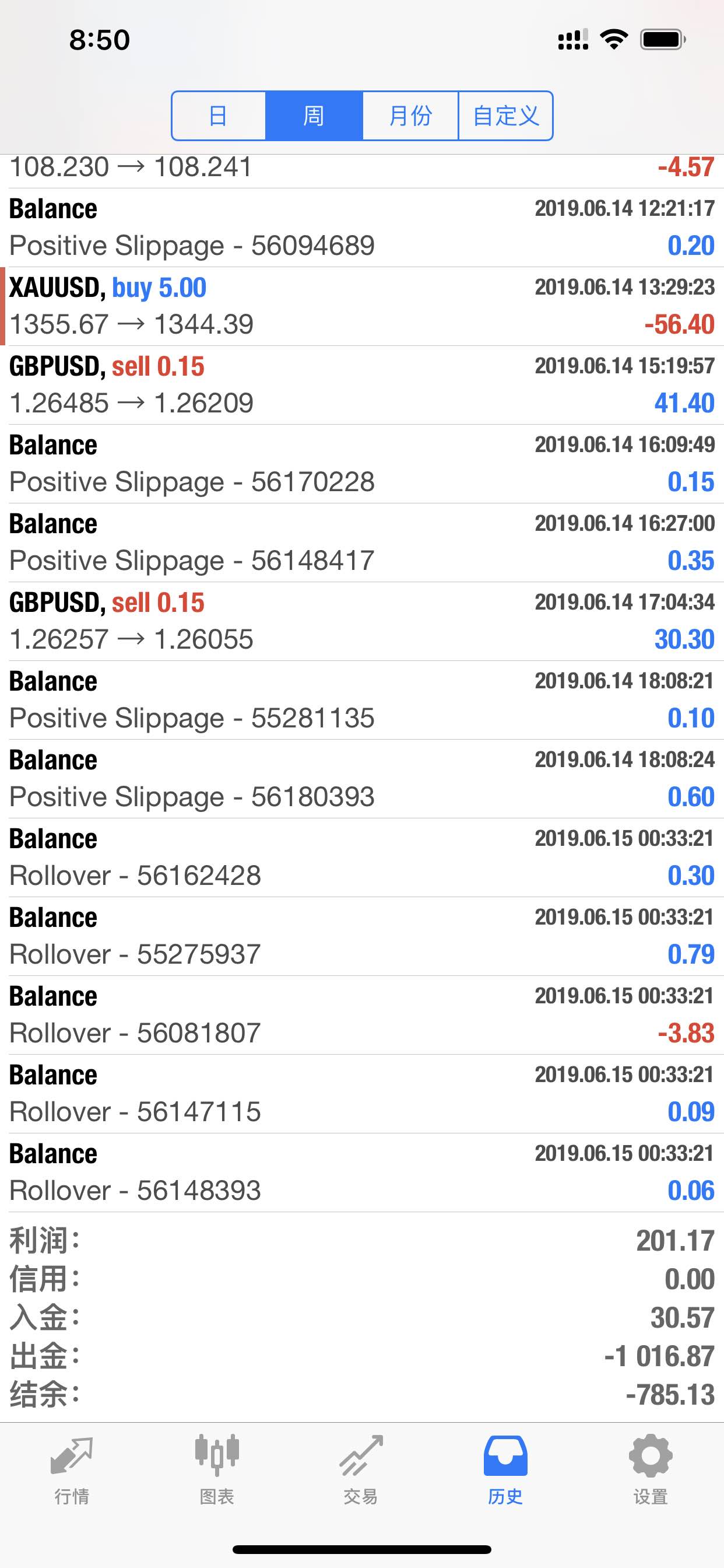Open Positive Slippage 56094689 balance entry
Viewport: 724px width, 1568px height.
(362, 228)
